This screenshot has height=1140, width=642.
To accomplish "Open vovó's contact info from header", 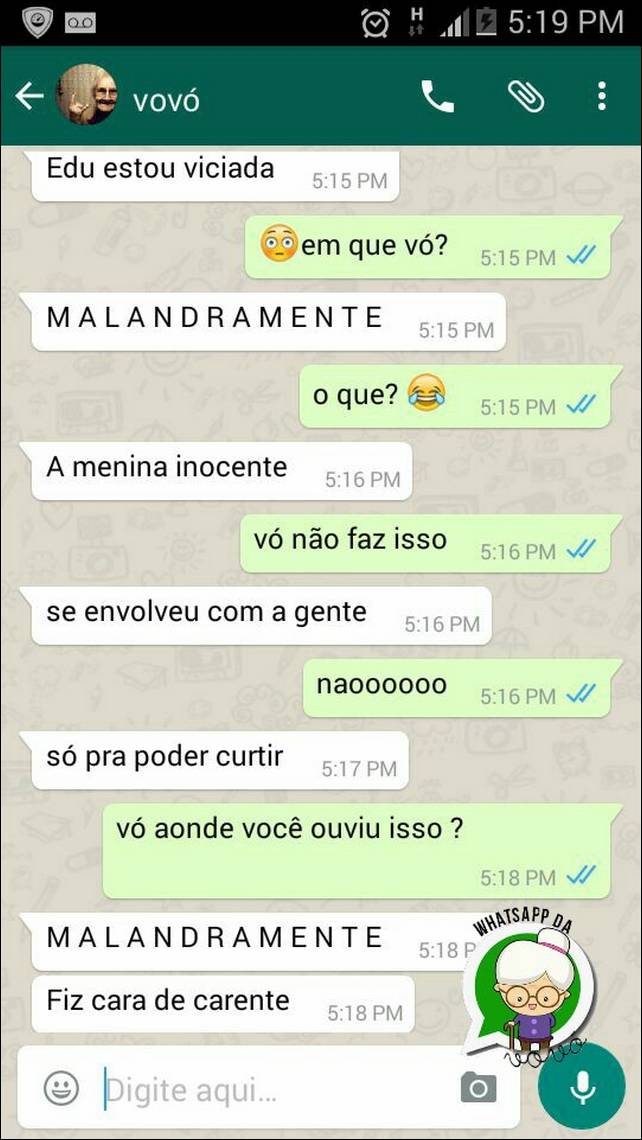I will click(x=166, y=101).
